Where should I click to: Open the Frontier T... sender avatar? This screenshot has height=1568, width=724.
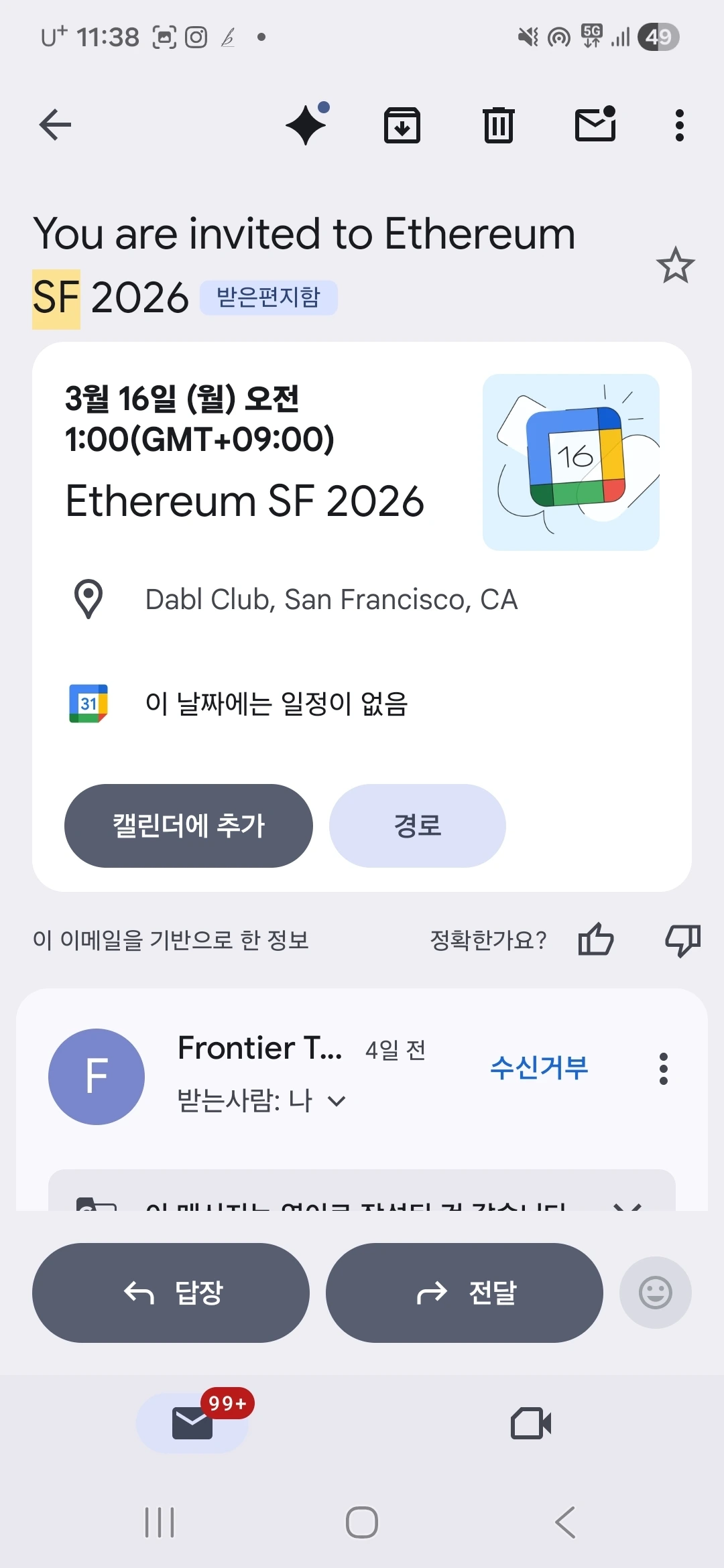tap(97, 1076)
